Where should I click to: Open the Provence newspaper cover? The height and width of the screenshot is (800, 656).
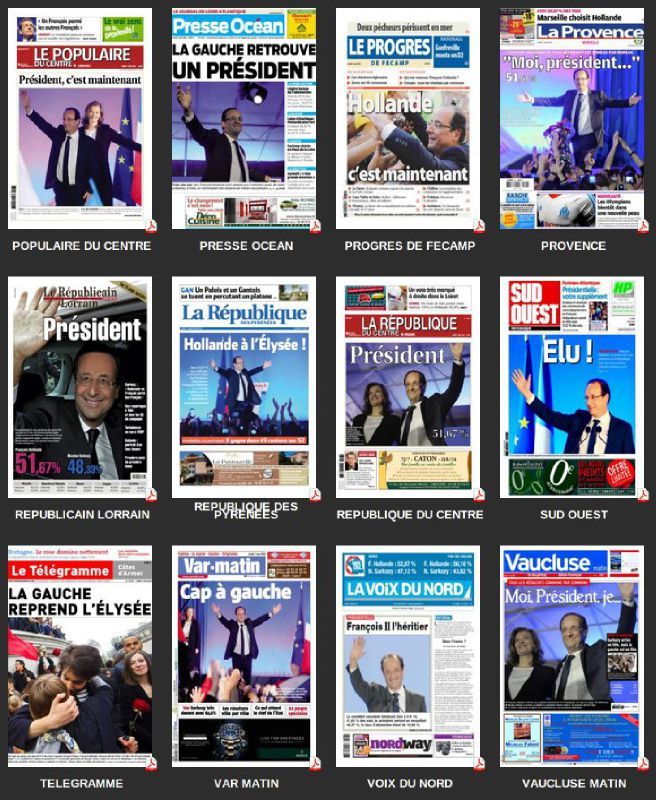click(x=572, y=118)
